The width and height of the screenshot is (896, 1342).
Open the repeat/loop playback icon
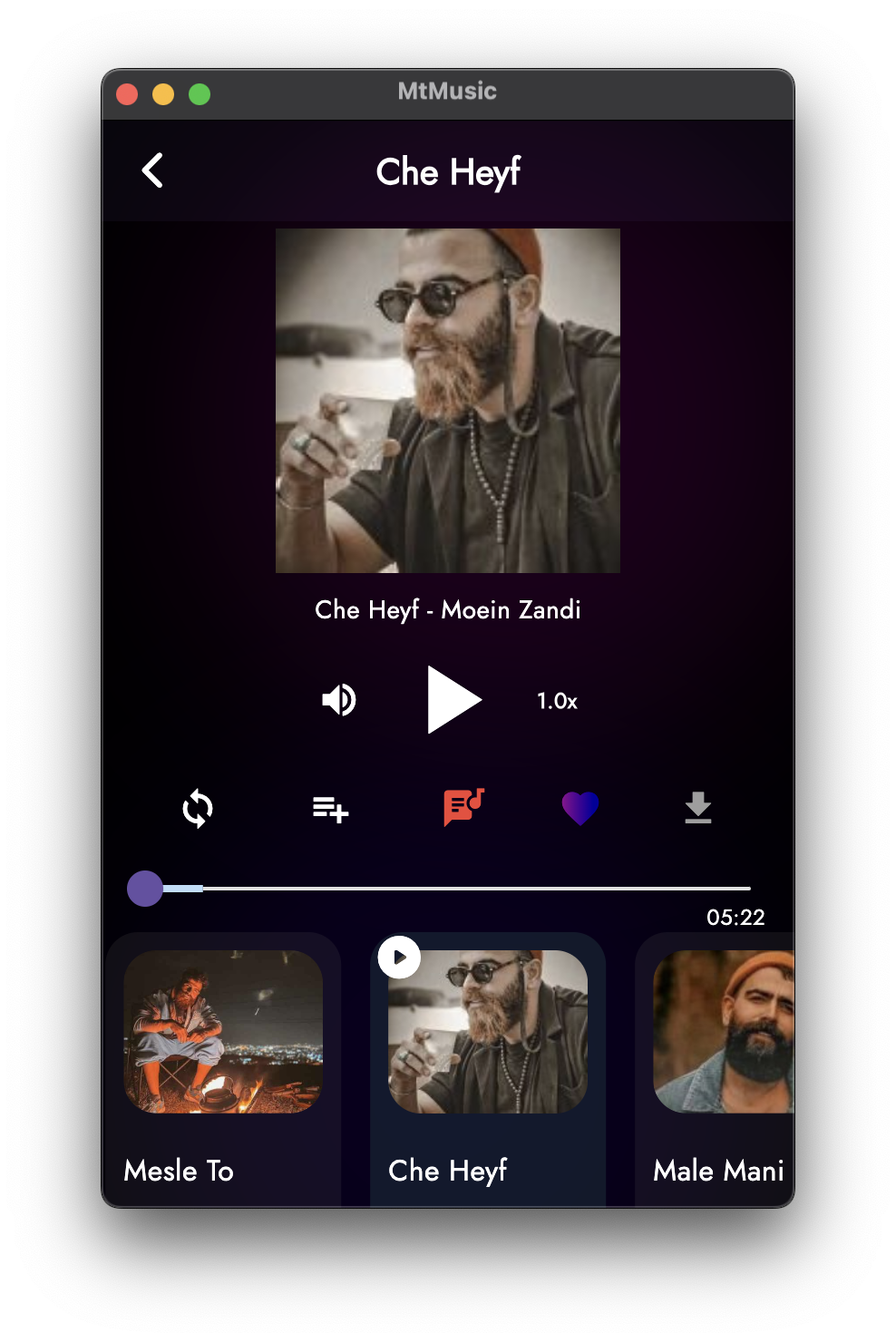[197, 808]
